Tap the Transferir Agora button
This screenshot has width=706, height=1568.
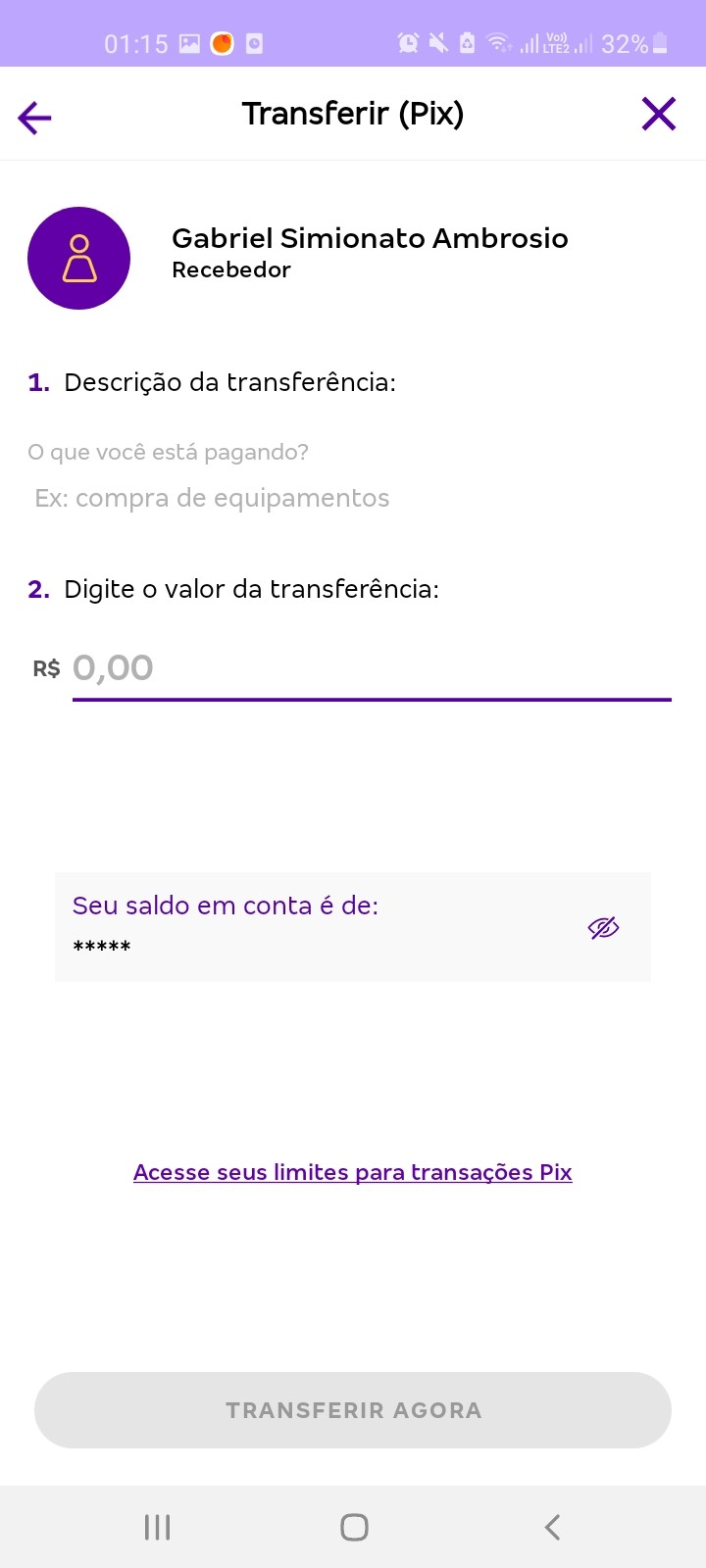(353, 1410)
